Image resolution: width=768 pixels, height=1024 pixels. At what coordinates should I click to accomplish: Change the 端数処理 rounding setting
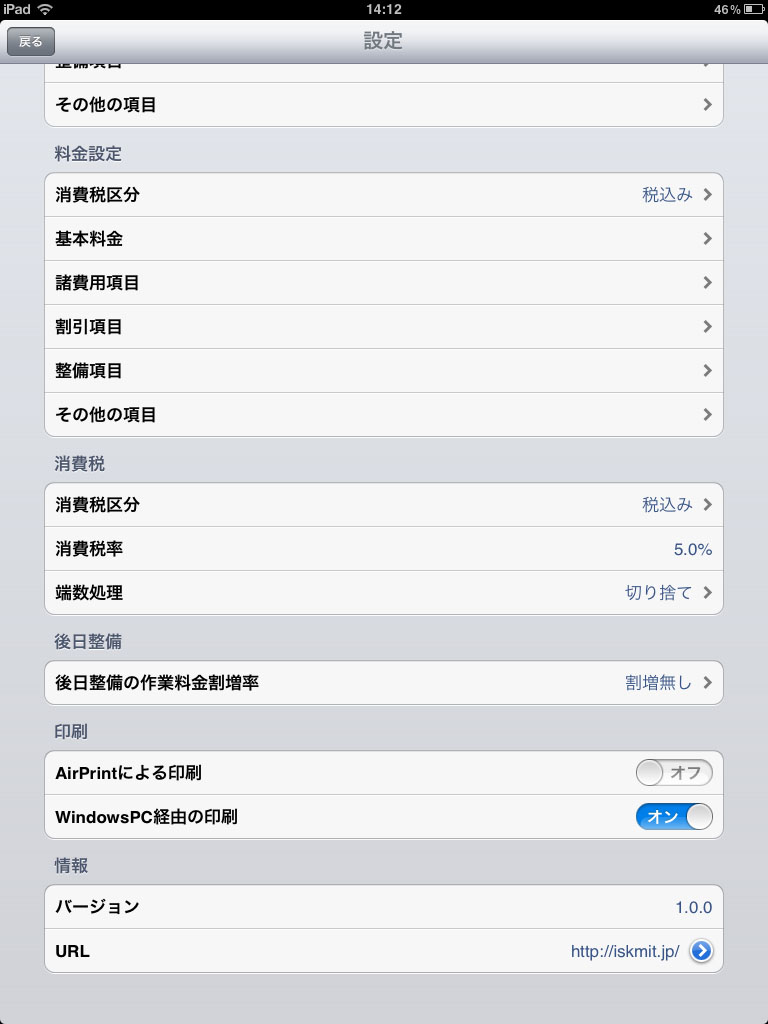click(x=384, y=593)
